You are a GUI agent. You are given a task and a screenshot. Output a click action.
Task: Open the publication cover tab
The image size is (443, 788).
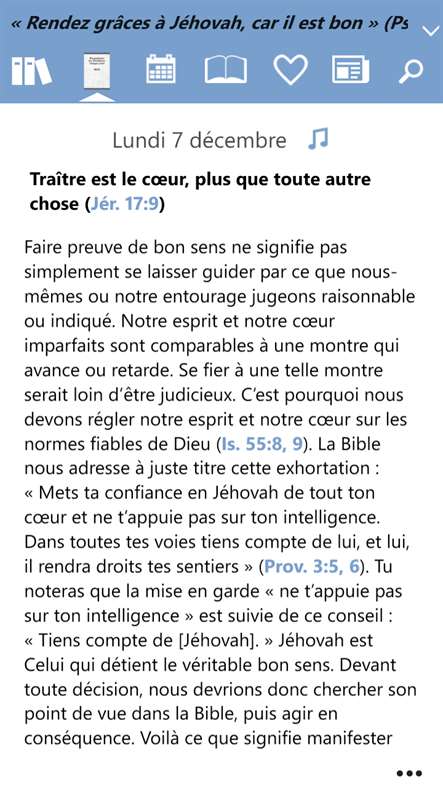97,71
